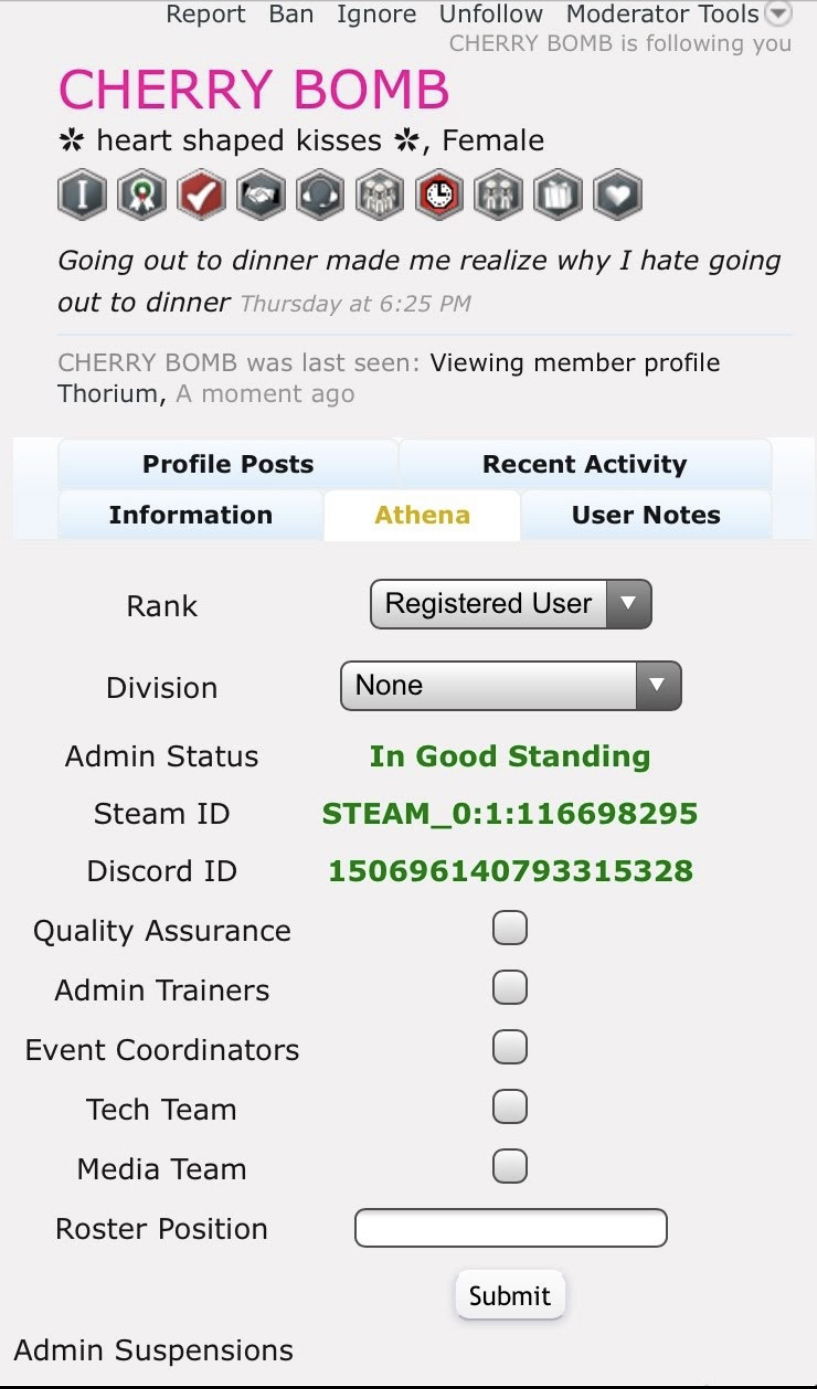Open the Rank dropdown
This screenshot has height=1389, width=817.
tap(511, 604)
